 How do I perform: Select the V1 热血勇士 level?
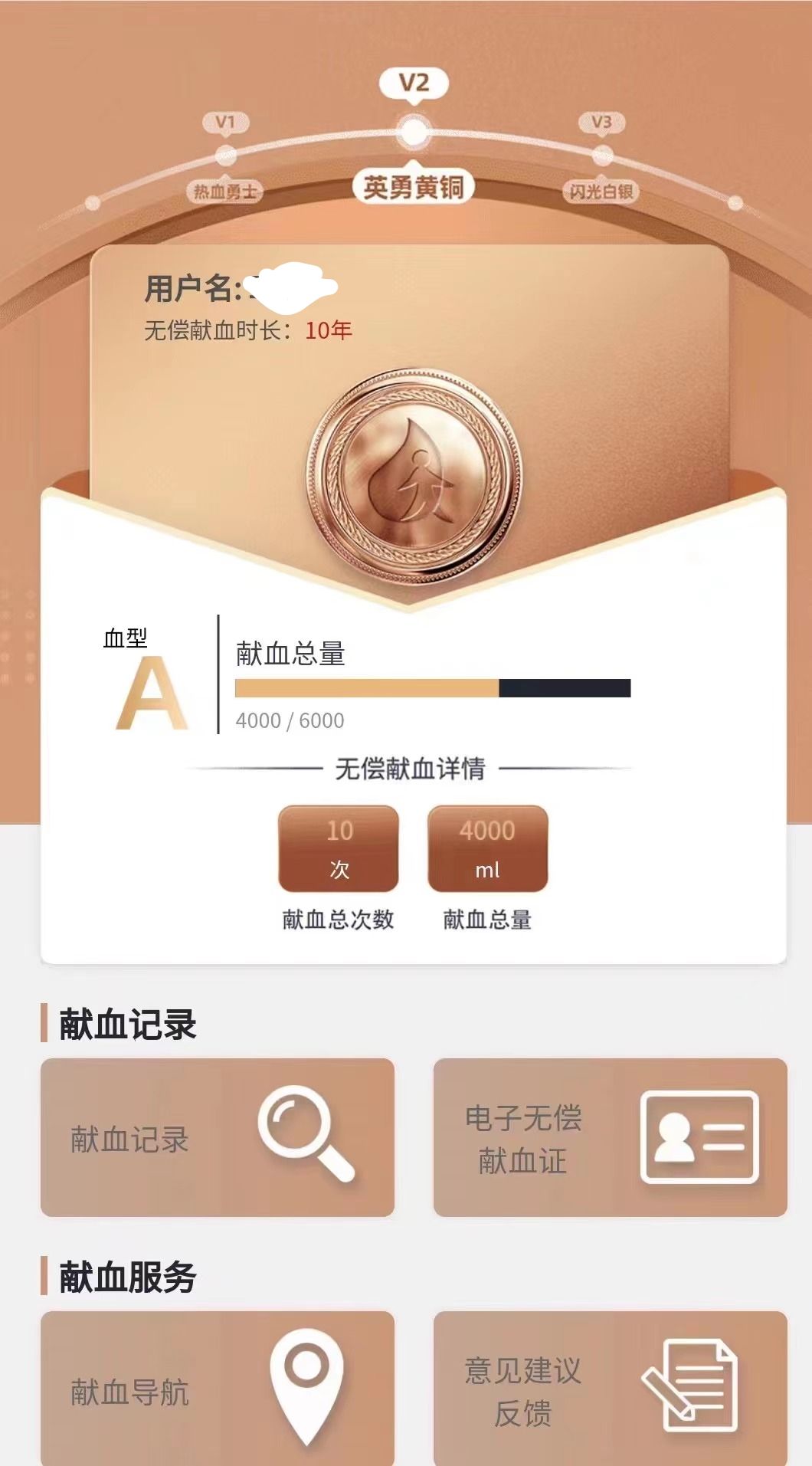pyautogui.click(x=225, y=156)
